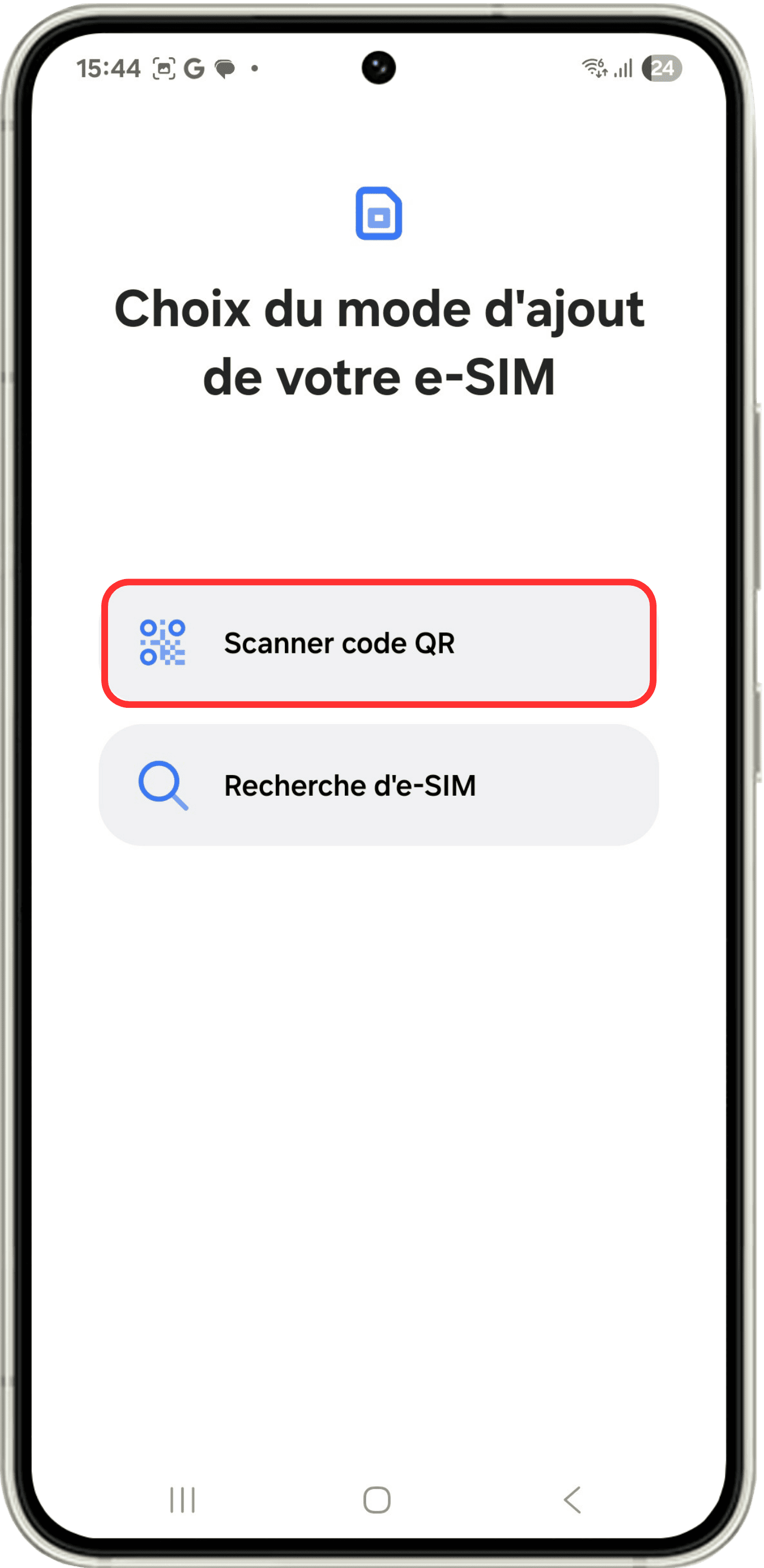
Task: Open the recent apps view
Action: tap(182, 1499)
